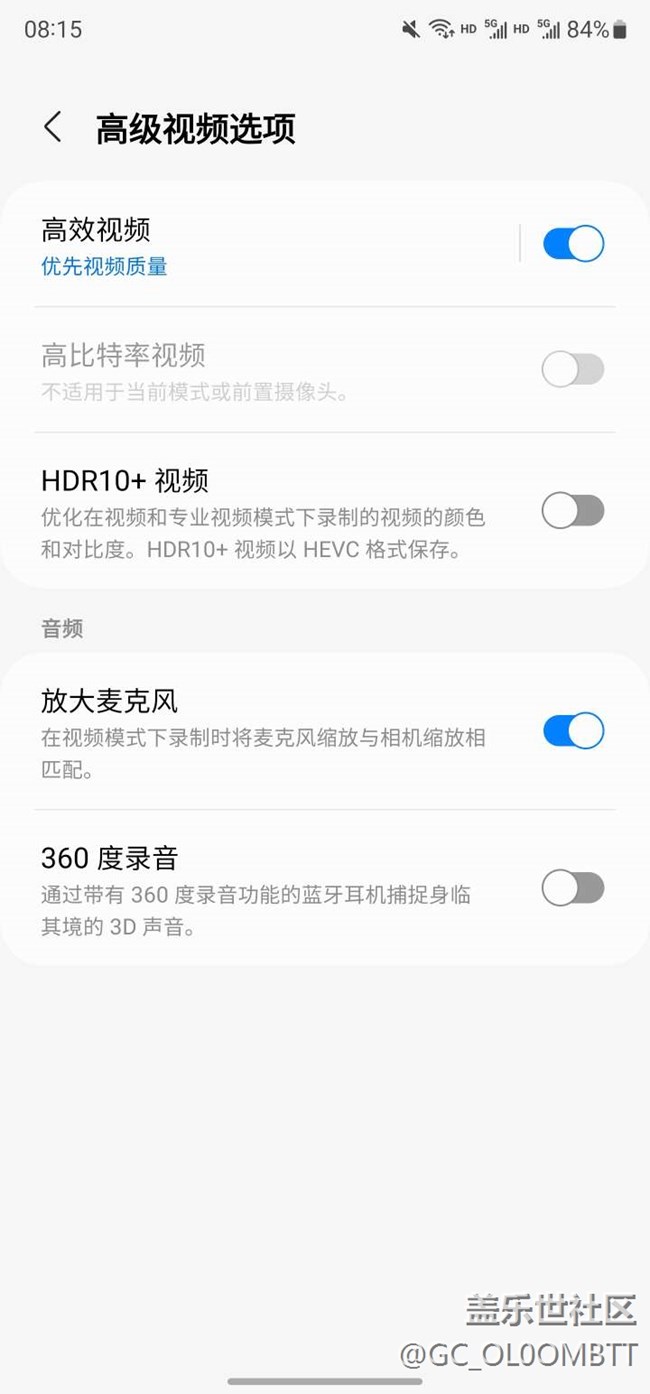This screenshot has height=1394, width=650.
Task: Go back from 高级视频选项 page
Action: pos(53,128)
